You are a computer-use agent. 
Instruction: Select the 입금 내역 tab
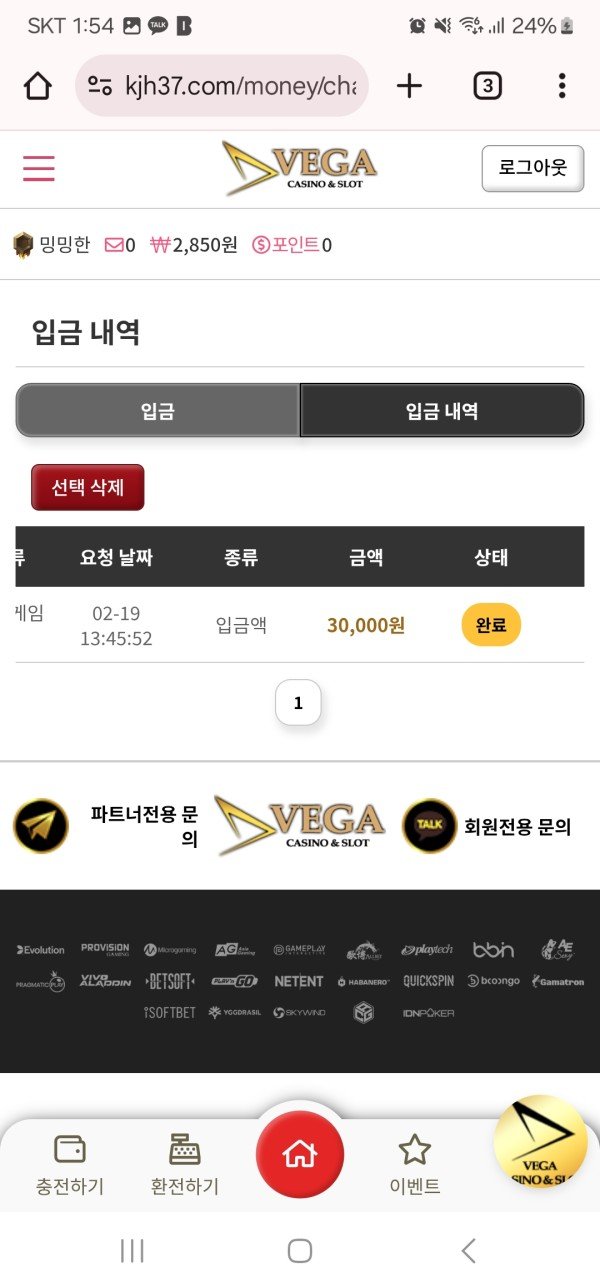(x=441, y=410)
